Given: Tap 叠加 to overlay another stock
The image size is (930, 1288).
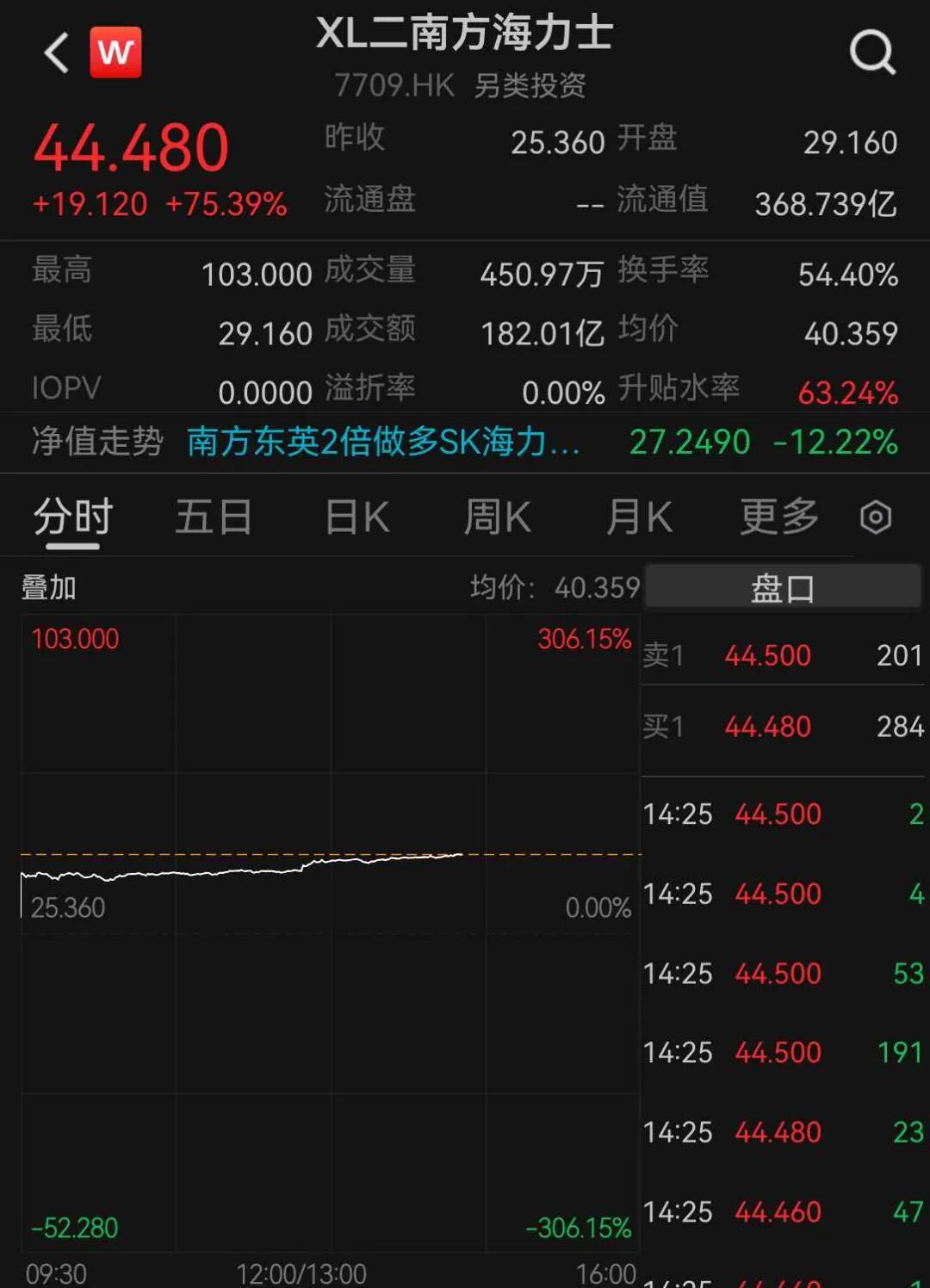Looking at the screenshot, I should tap(48, 588).
